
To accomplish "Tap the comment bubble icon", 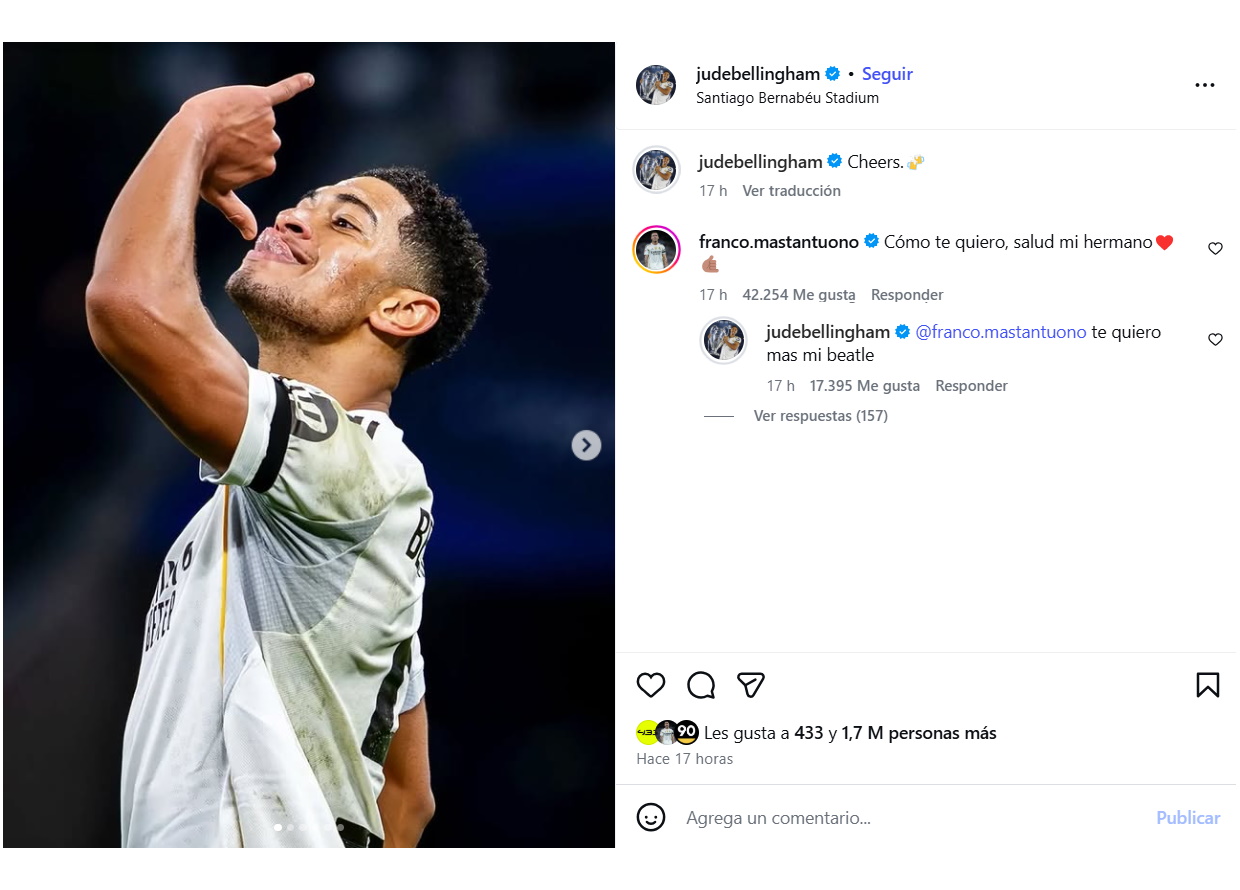I will click(x=701, y=685).
